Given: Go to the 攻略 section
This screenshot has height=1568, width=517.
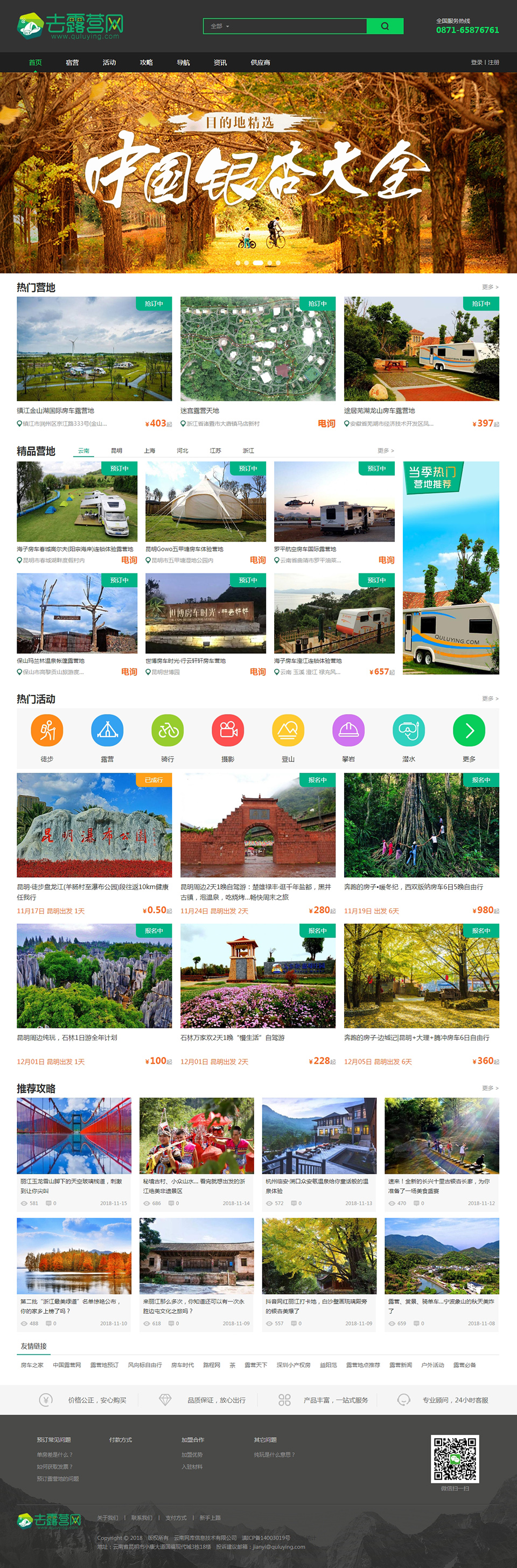Looking at the screenshot, I should coord(146,62).
